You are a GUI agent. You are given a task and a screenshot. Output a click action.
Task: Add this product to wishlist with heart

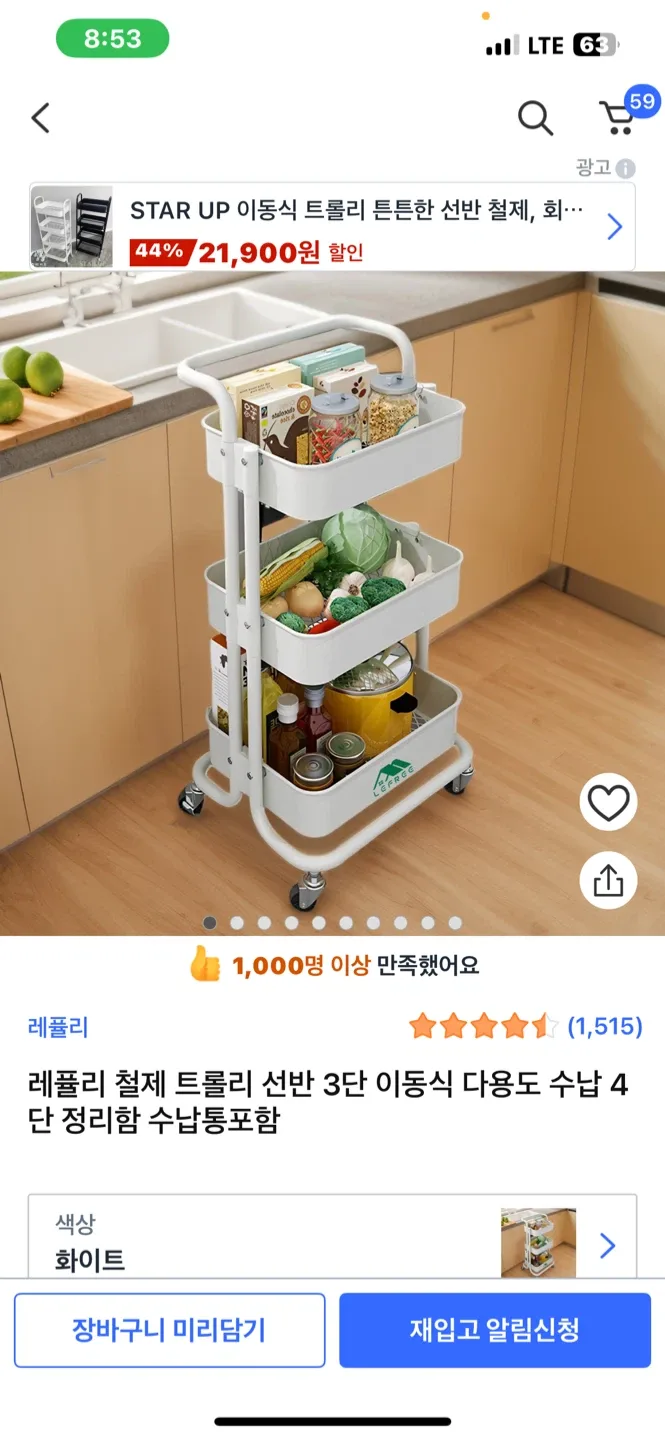pyautogui.click(x=608, y=802)
